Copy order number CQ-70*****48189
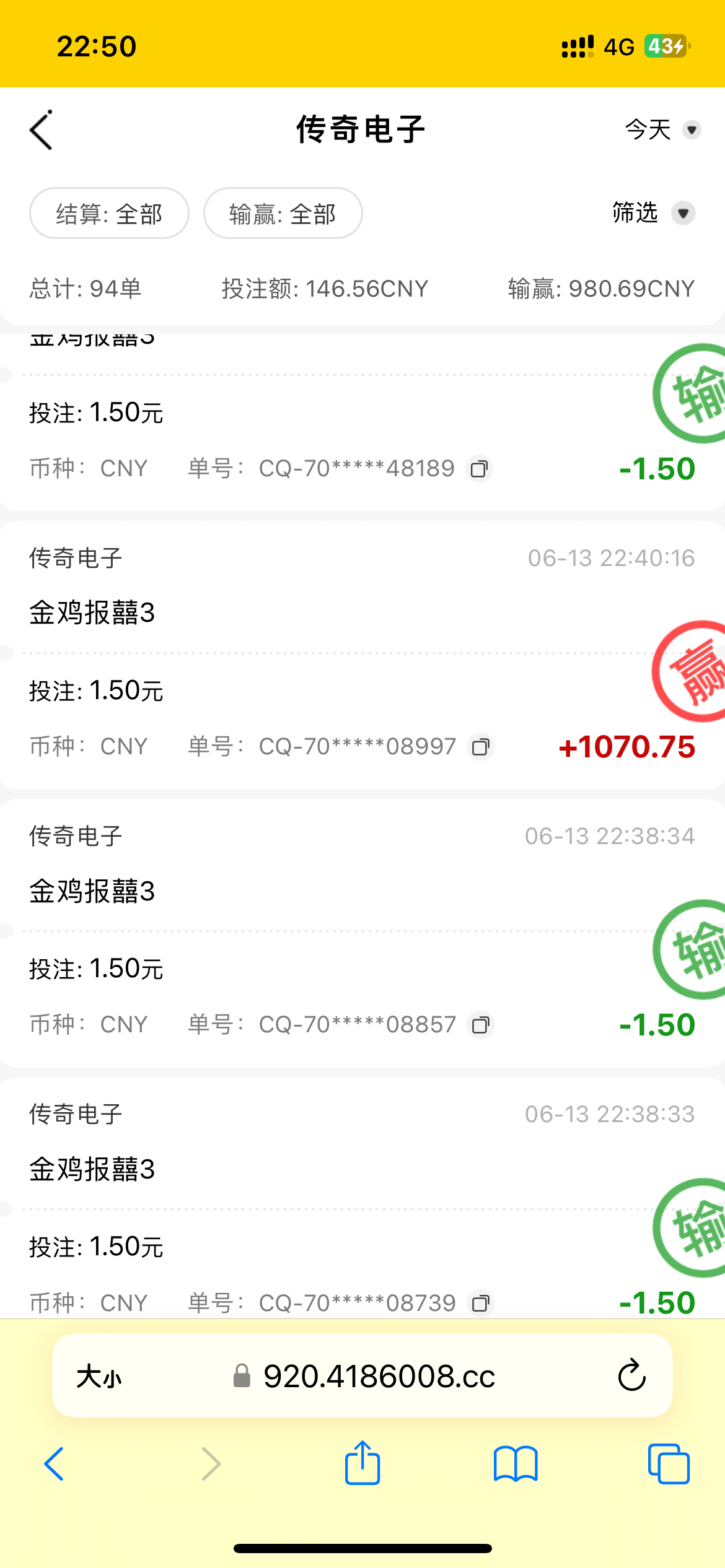Image resolution: width=725 pixels, height=1568 pixels. [x=480, y=469]
